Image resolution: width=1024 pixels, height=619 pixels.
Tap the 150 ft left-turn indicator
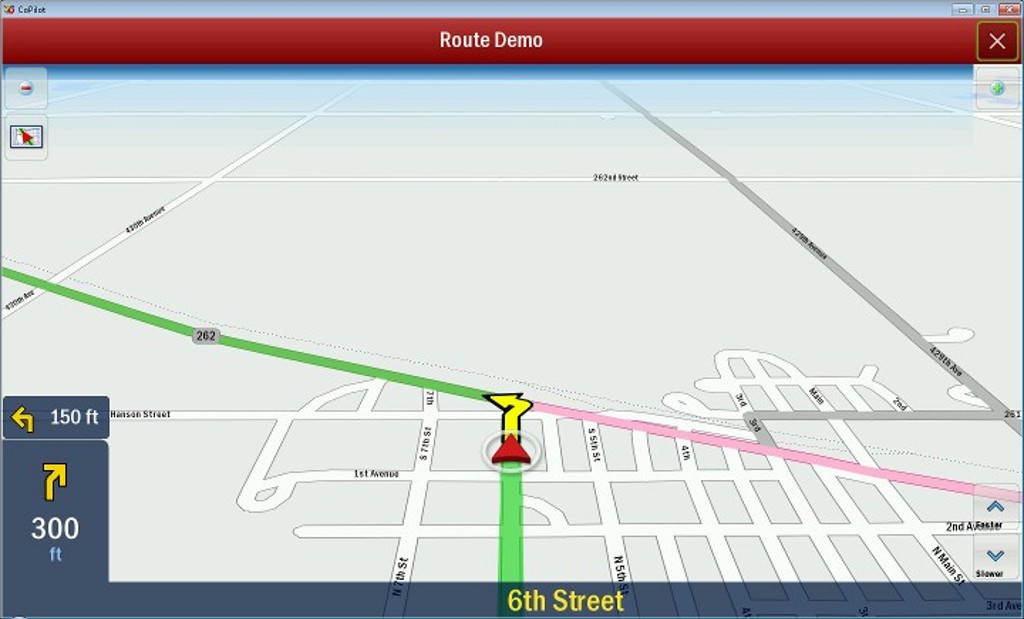(55, 417)
